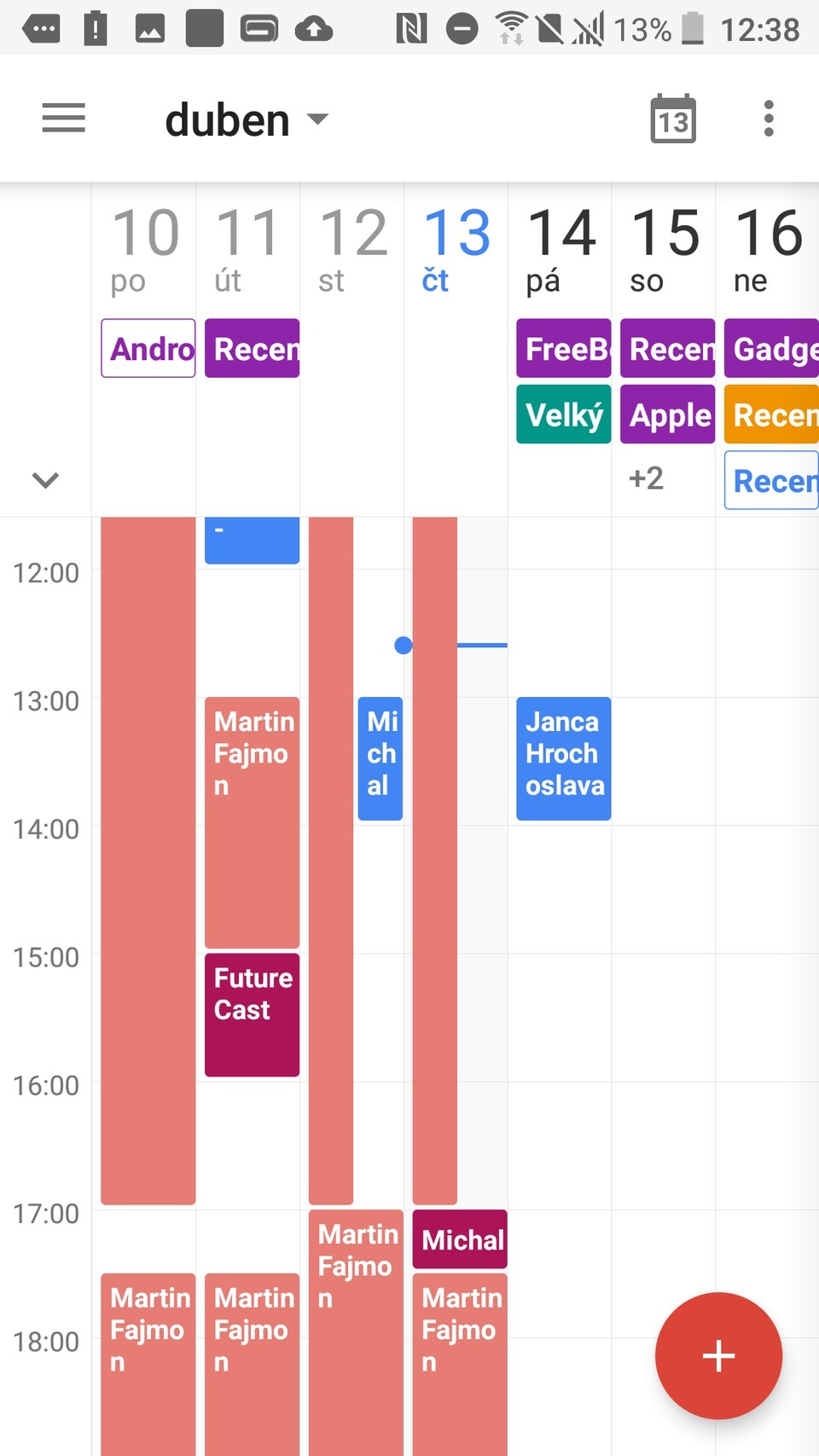Image resolution: width=819 pixels, height=1456 pixels.
Task: Collapse the all-day events section
Action: click(x=45, y=480)
